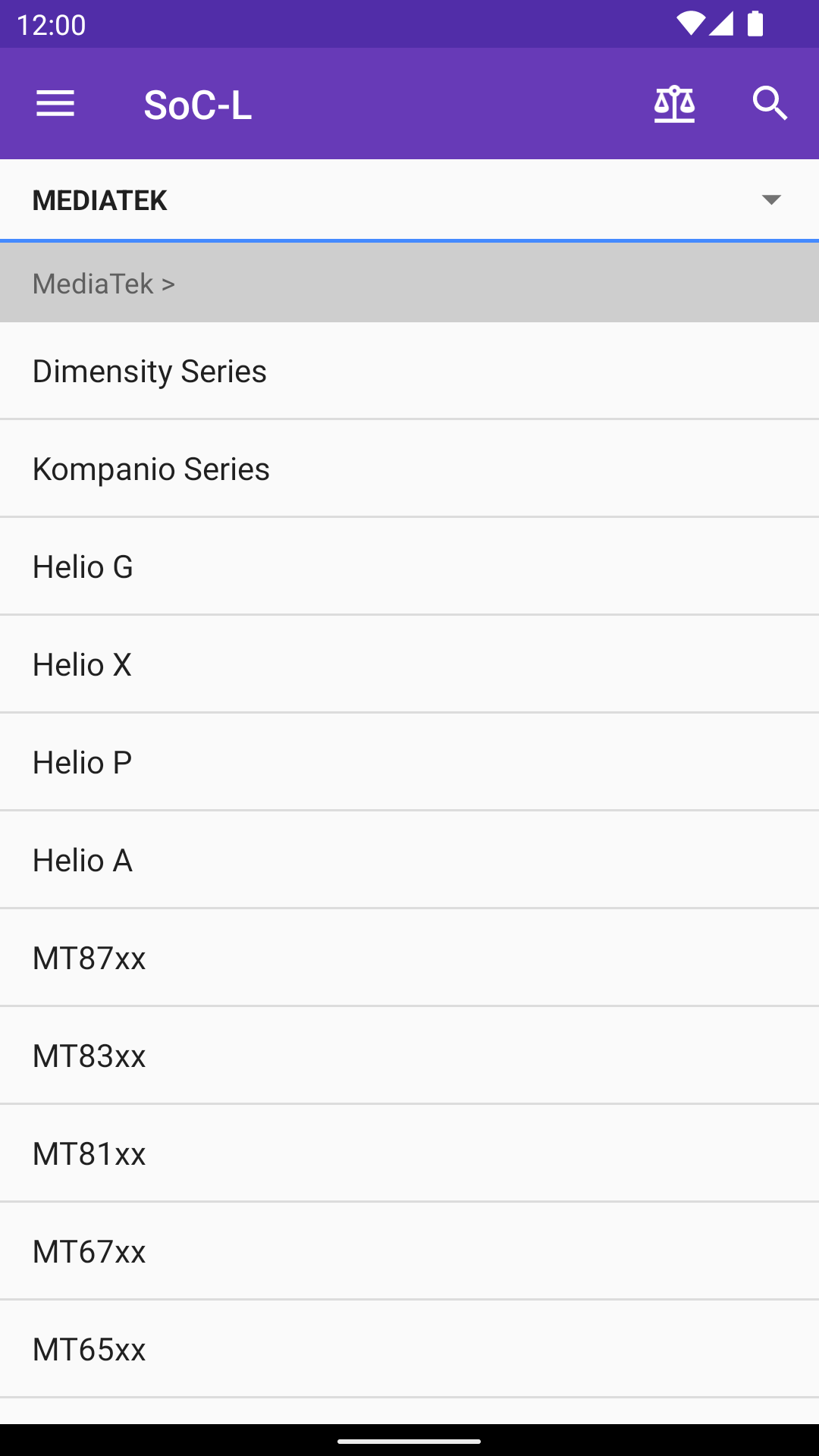The width and height of the screenshot is (819, 1456).
Task: Open the MT83xx list
Action: click(409, 1056)
